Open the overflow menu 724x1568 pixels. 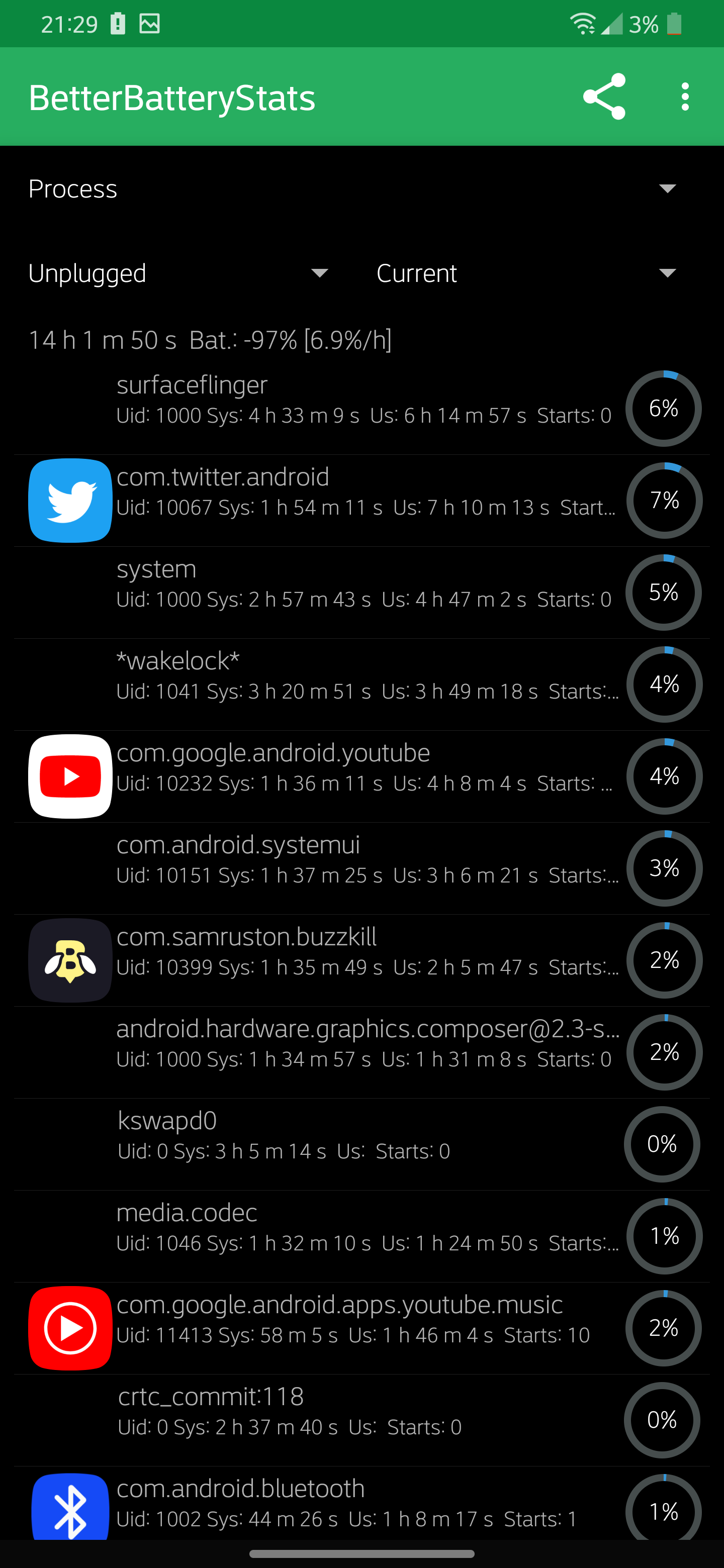pyautogui.click(x=685, y=97)
